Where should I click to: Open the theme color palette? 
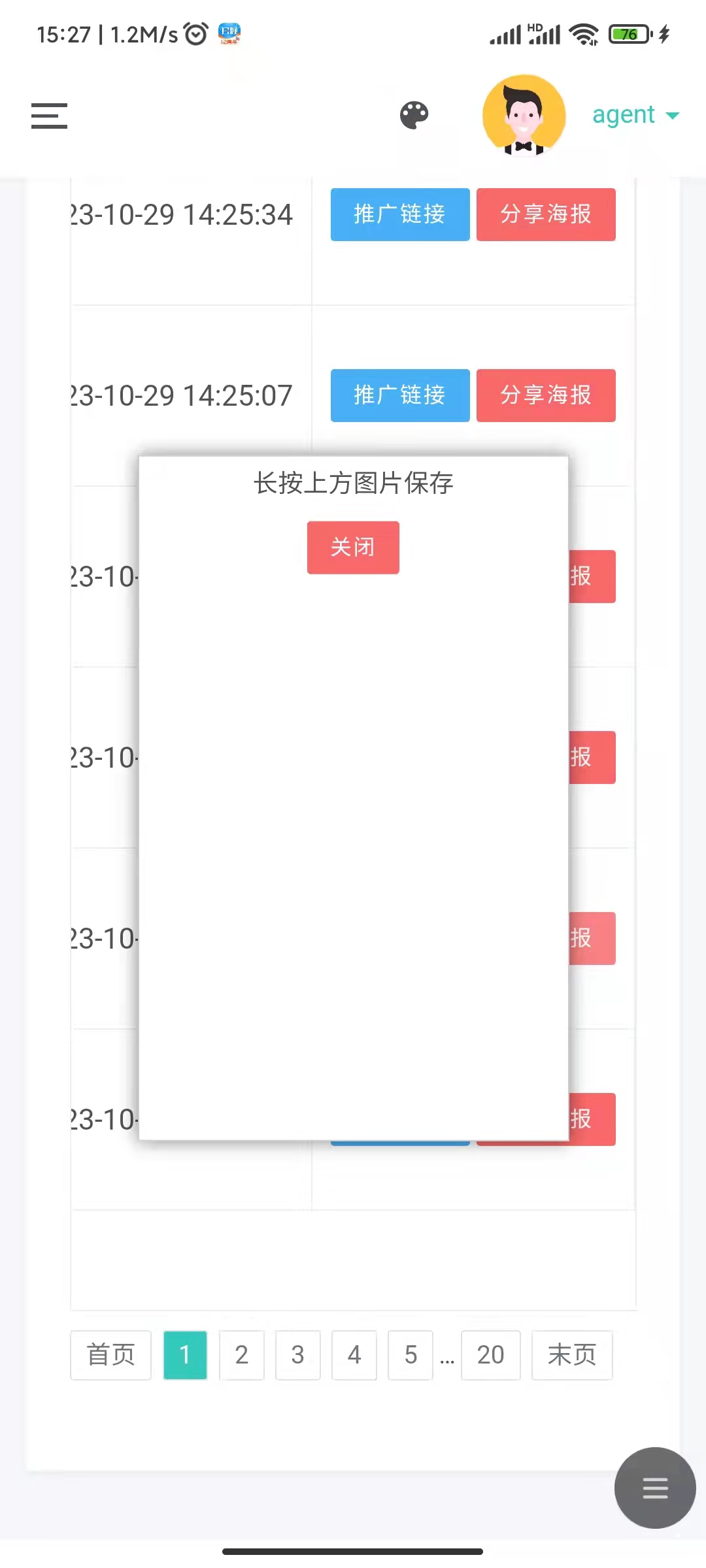tap(414, 116)
